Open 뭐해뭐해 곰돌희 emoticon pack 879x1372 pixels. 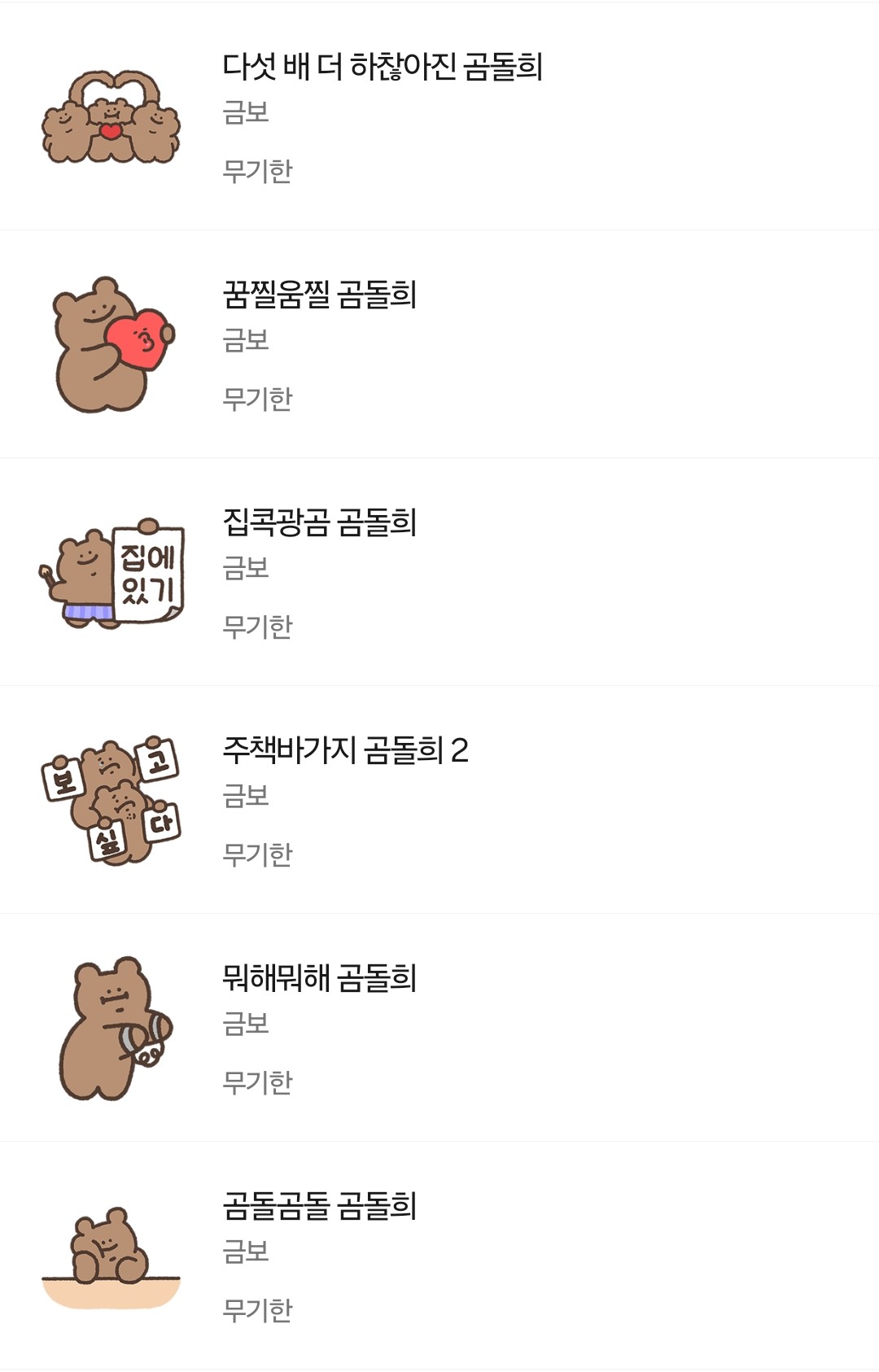[319, 978]
